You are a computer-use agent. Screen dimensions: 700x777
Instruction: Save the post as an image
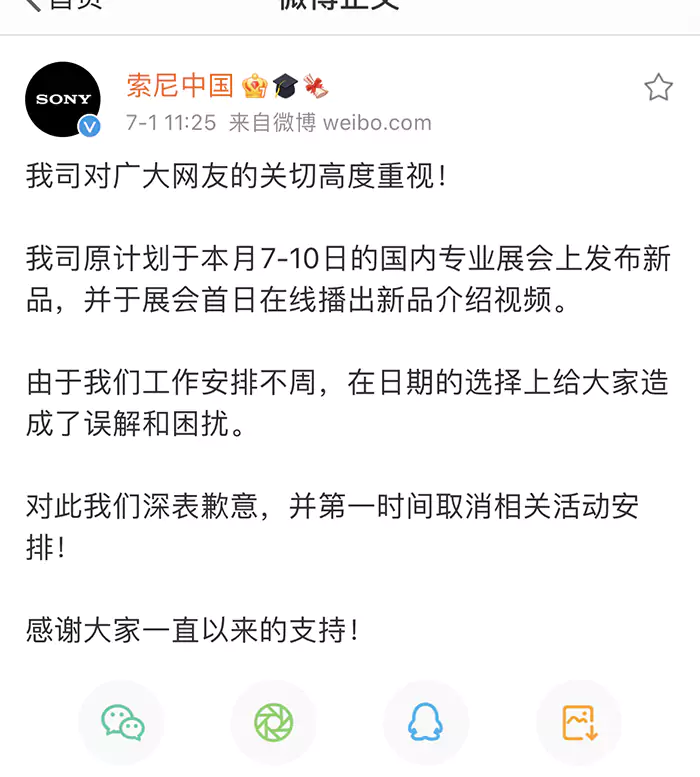[x=579, y=722]
